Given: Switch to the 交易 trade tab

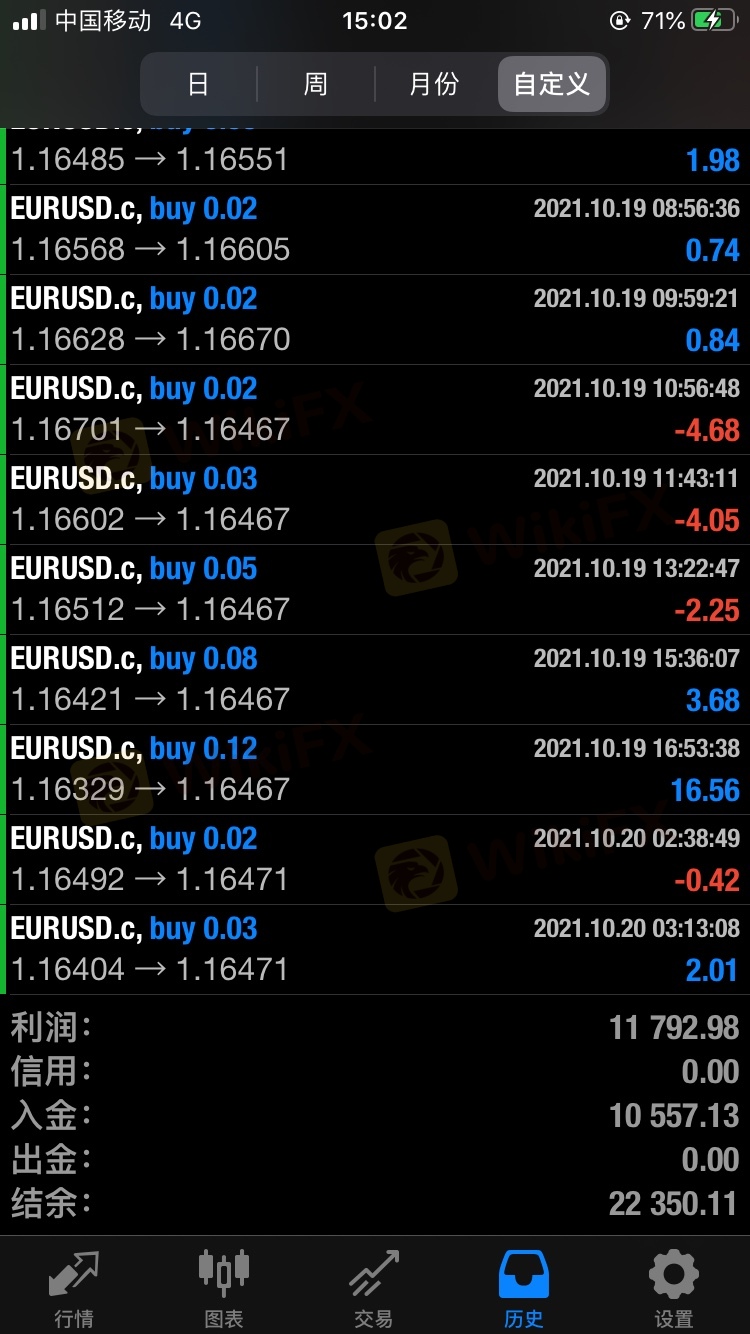Looking at the screenshot, I should pos(374,1289).
